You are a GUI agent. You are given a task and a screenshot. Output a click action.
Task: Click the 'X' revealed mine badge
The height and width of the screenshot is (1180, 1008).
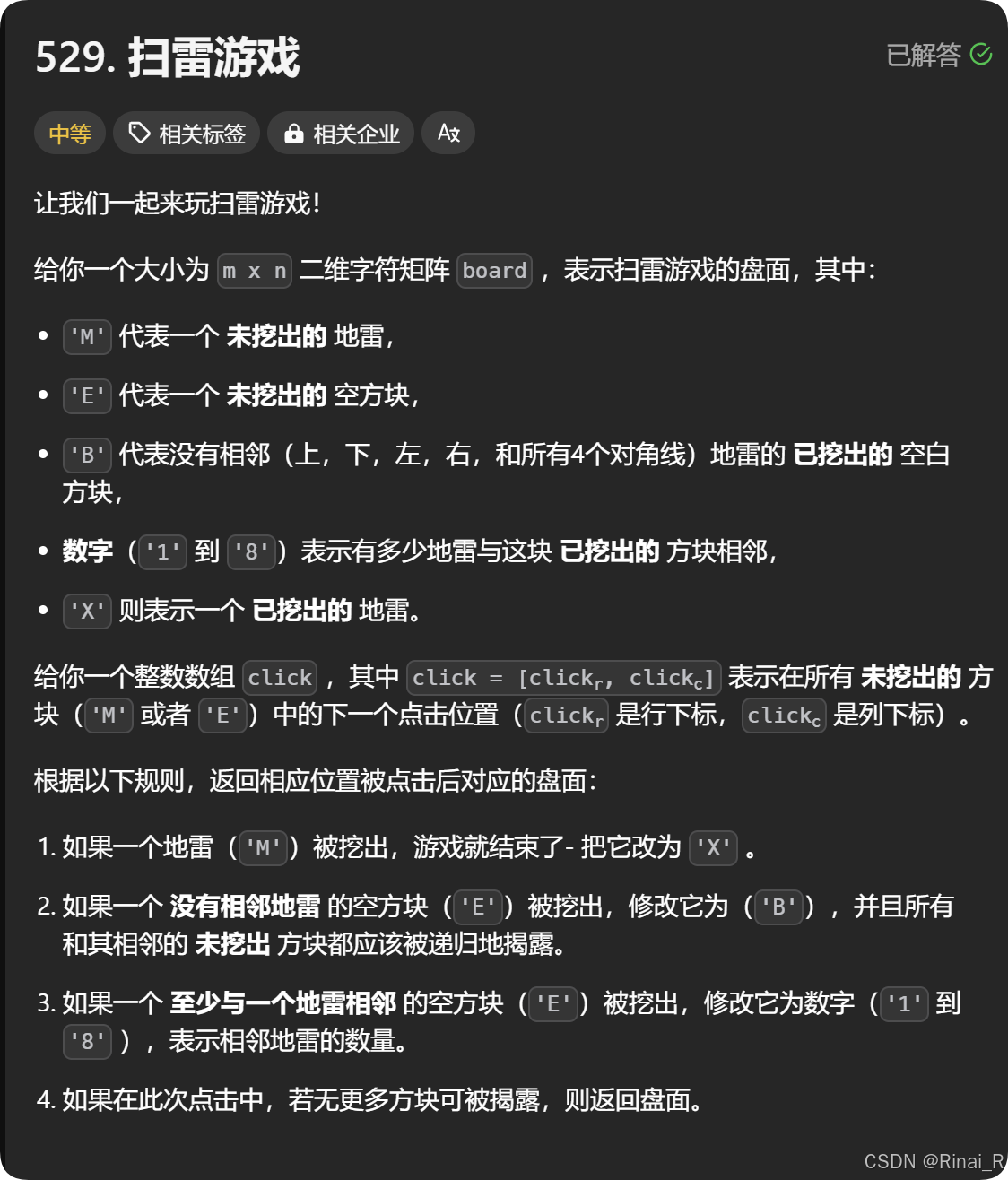click(86, 611)
